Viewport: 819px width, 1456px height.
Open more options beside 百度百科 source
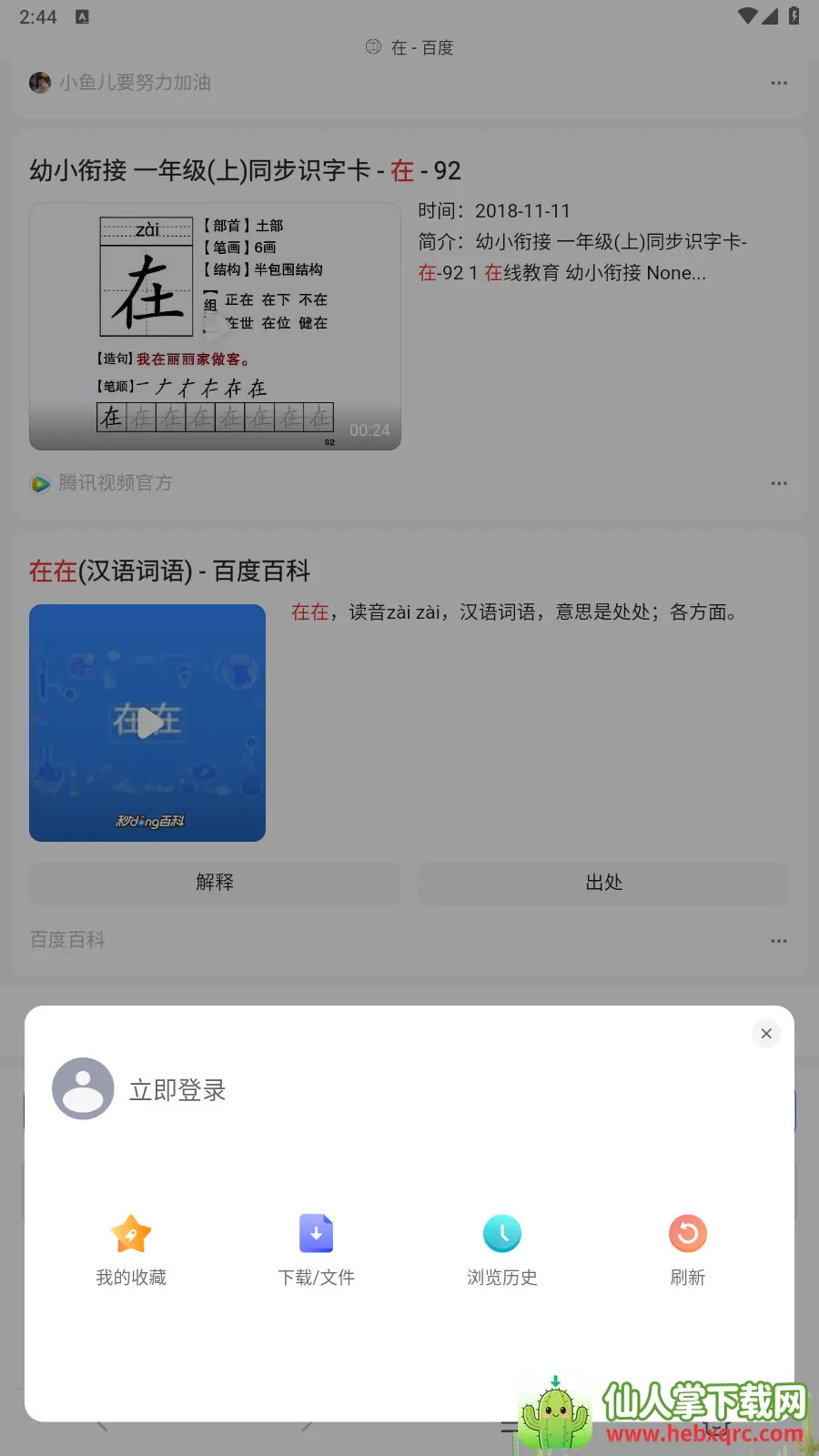click(779, 941)
